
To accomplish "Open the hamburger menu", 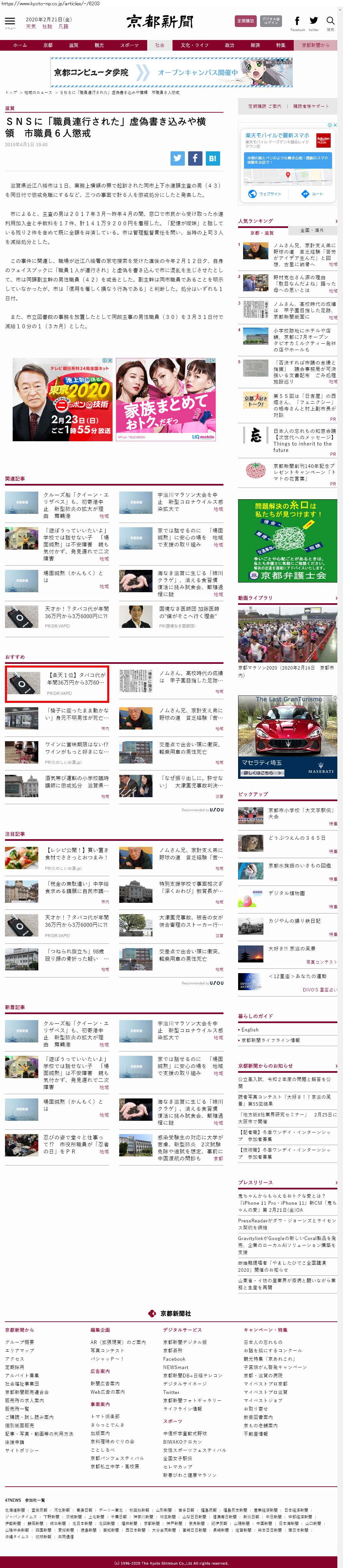I will (x=10, y=22).
